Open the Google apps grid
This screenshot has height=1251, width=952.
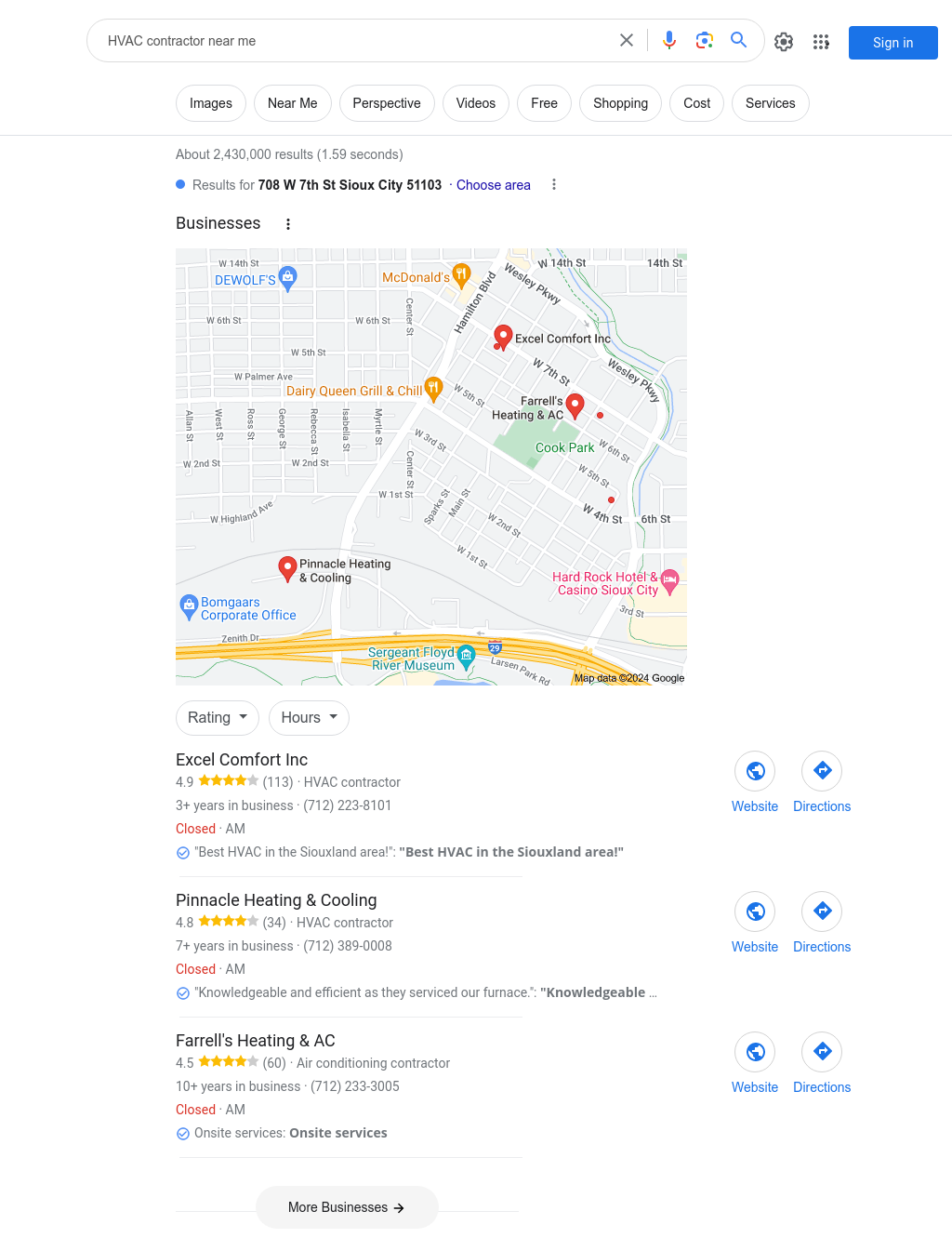coord(821,42)
